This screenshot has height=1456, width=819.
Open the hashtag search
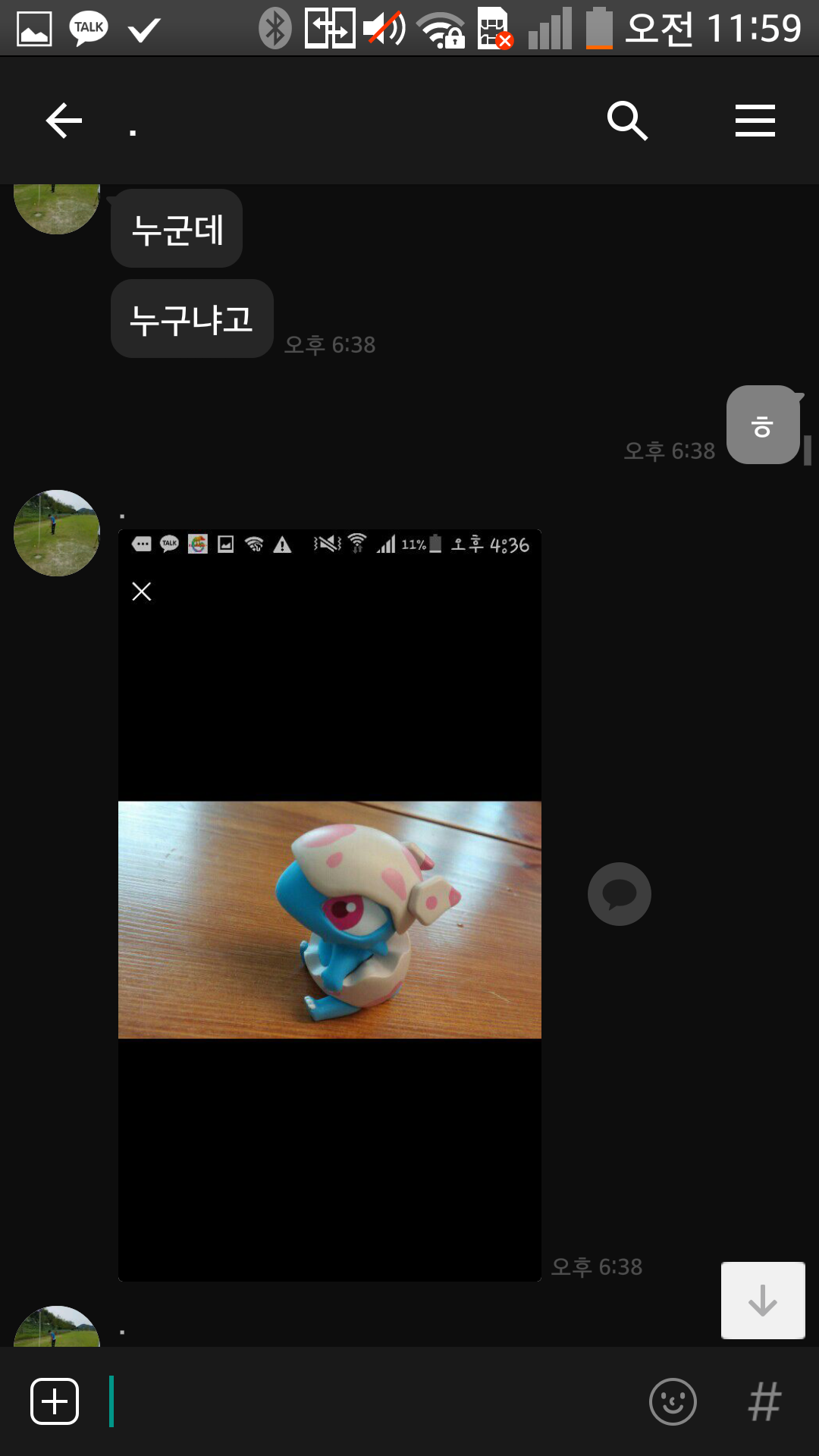(764, 1401)
